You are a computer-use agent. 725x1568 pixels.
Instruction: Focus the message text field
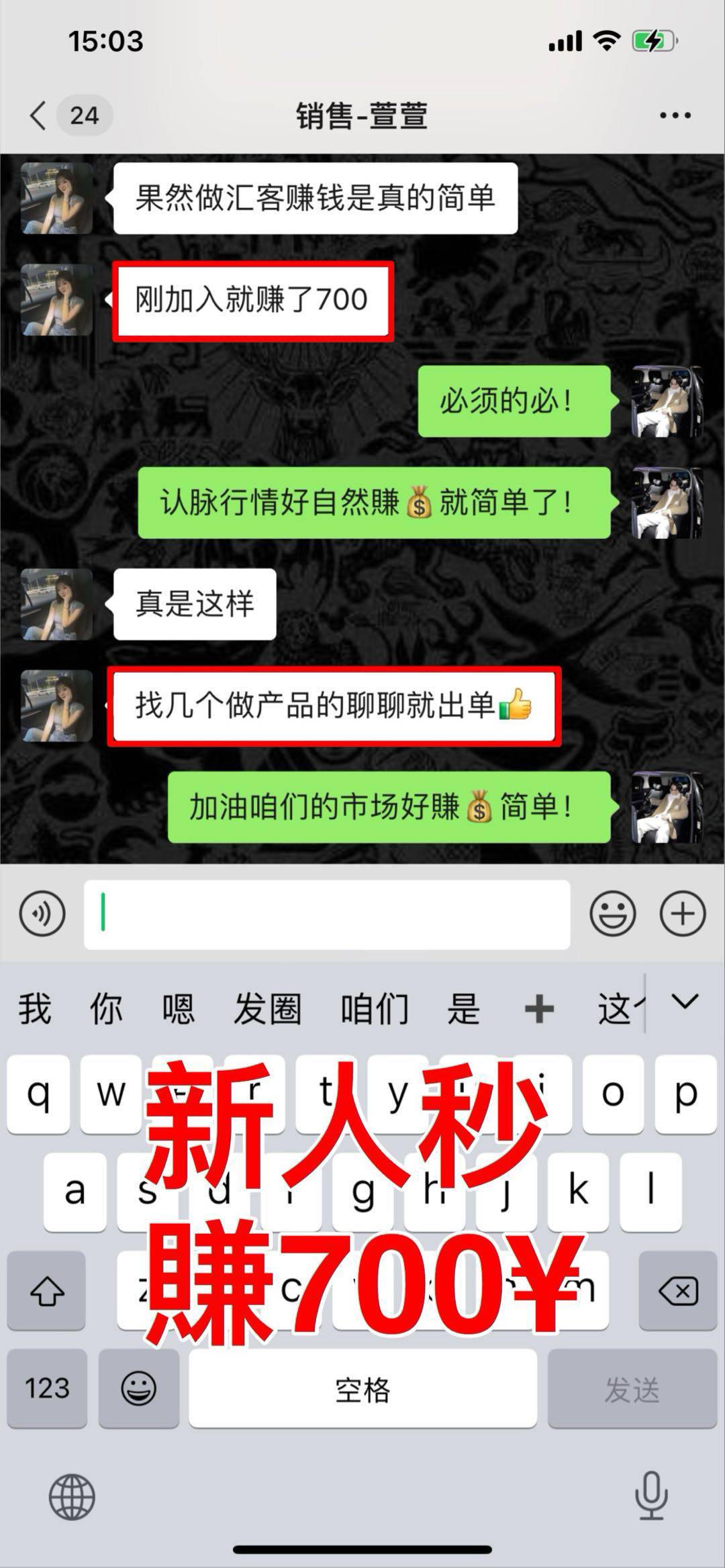(327, 914)
